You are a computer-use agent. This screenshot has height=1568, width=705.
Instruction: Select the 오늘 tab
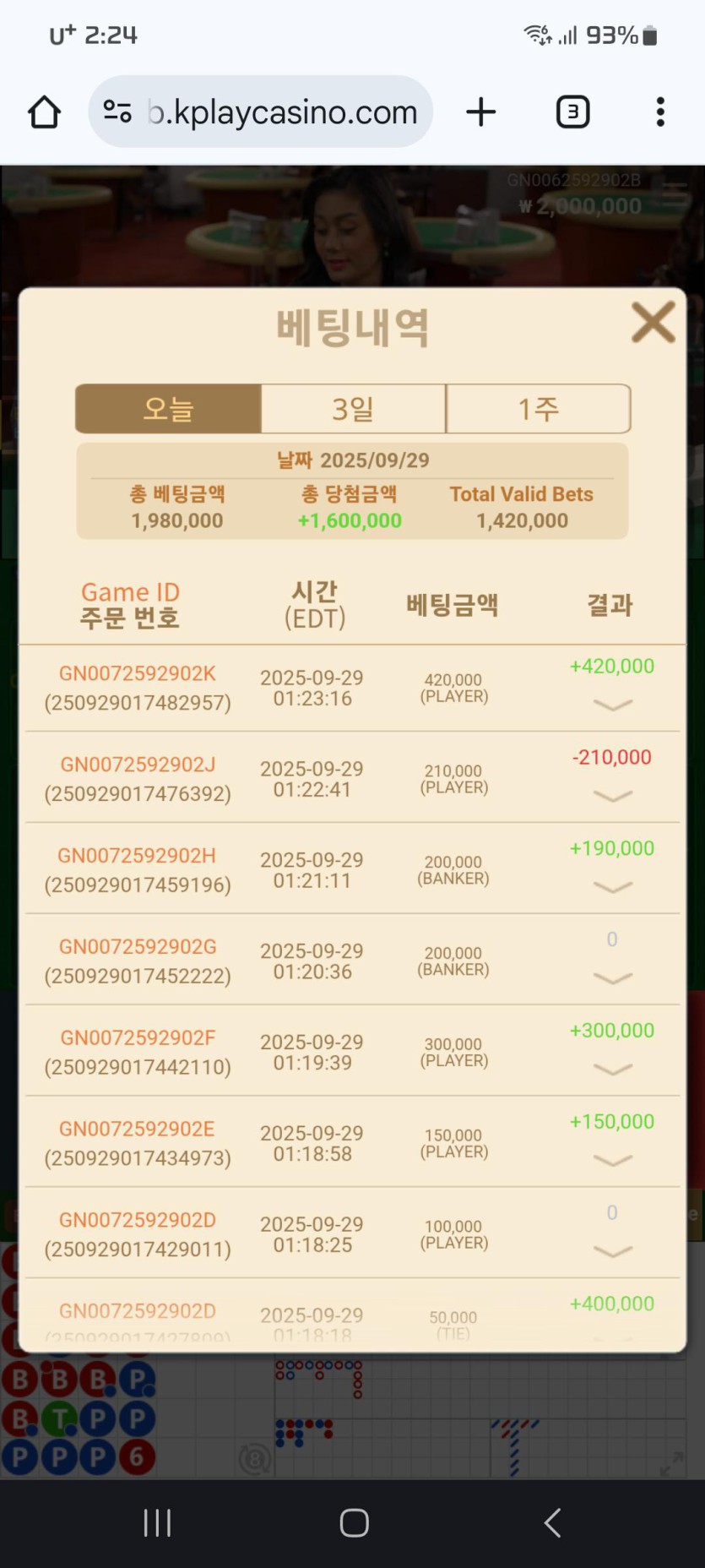[169, 408]
